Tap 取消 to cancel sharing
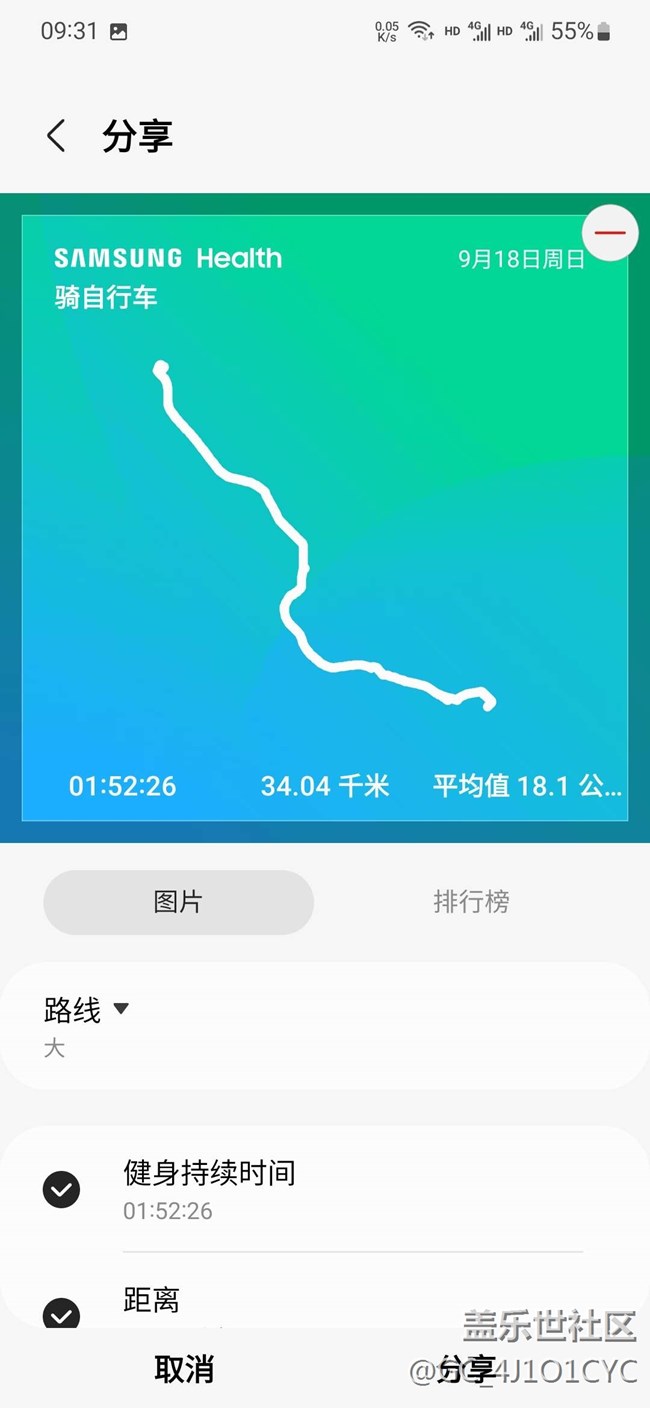 [x=184, y=1369]
